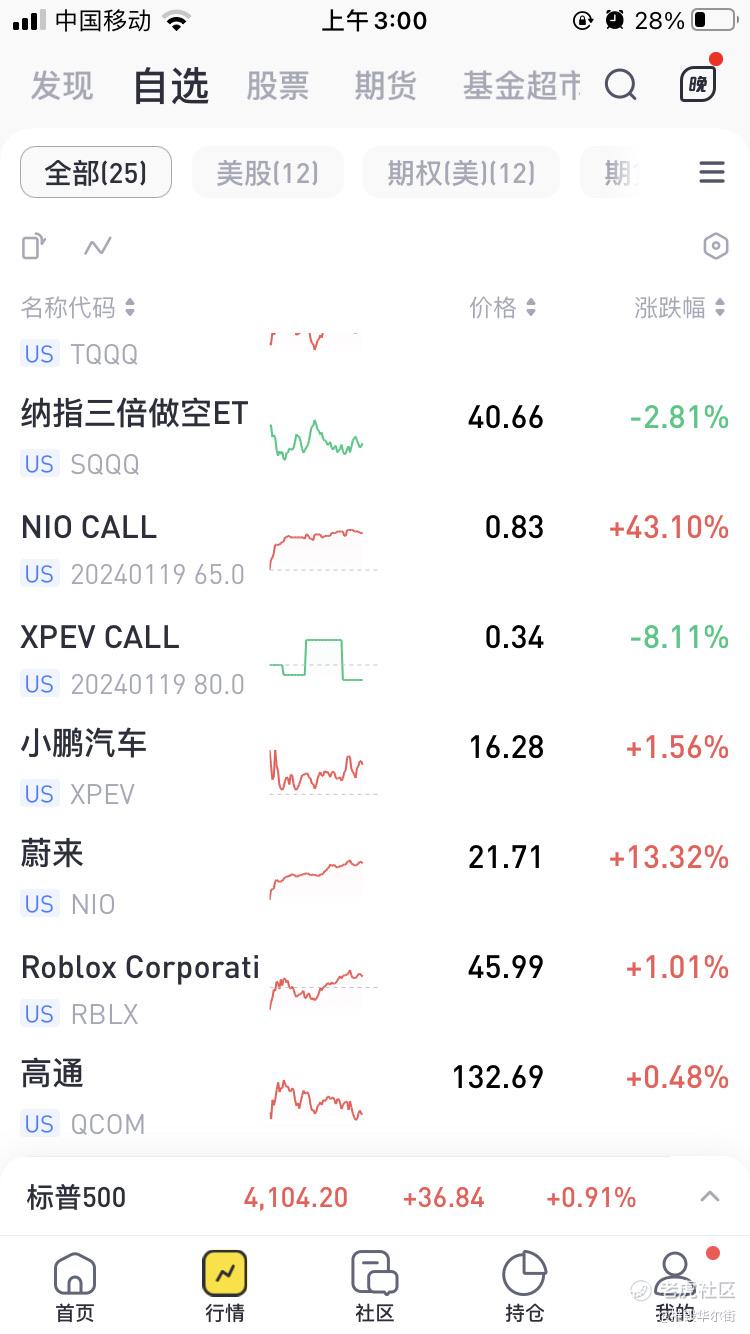Viewport: 750px width, 1334px height.
Task: Sort list by 价格 column
Action: (503, 308)
